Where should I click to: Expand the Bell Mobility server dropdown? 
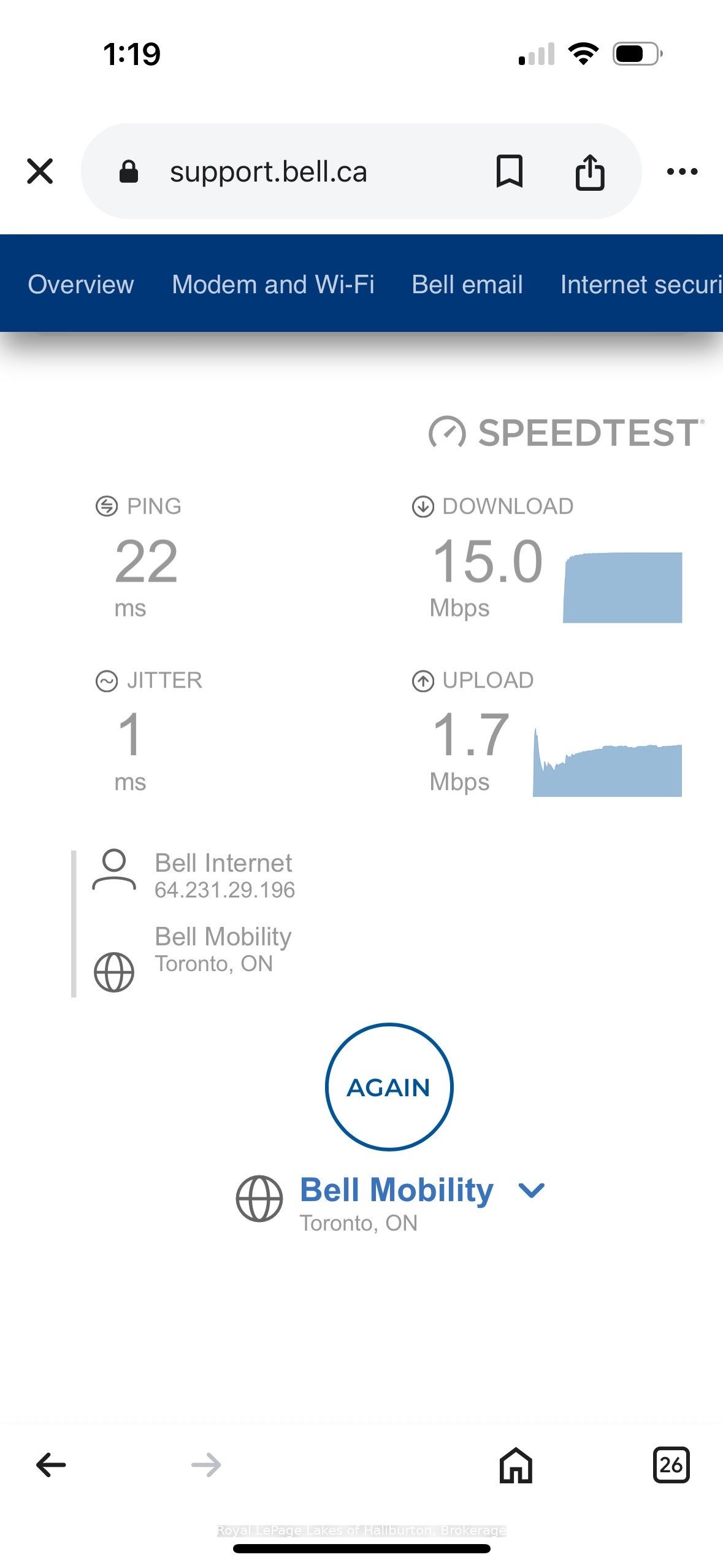[531, 1191]
